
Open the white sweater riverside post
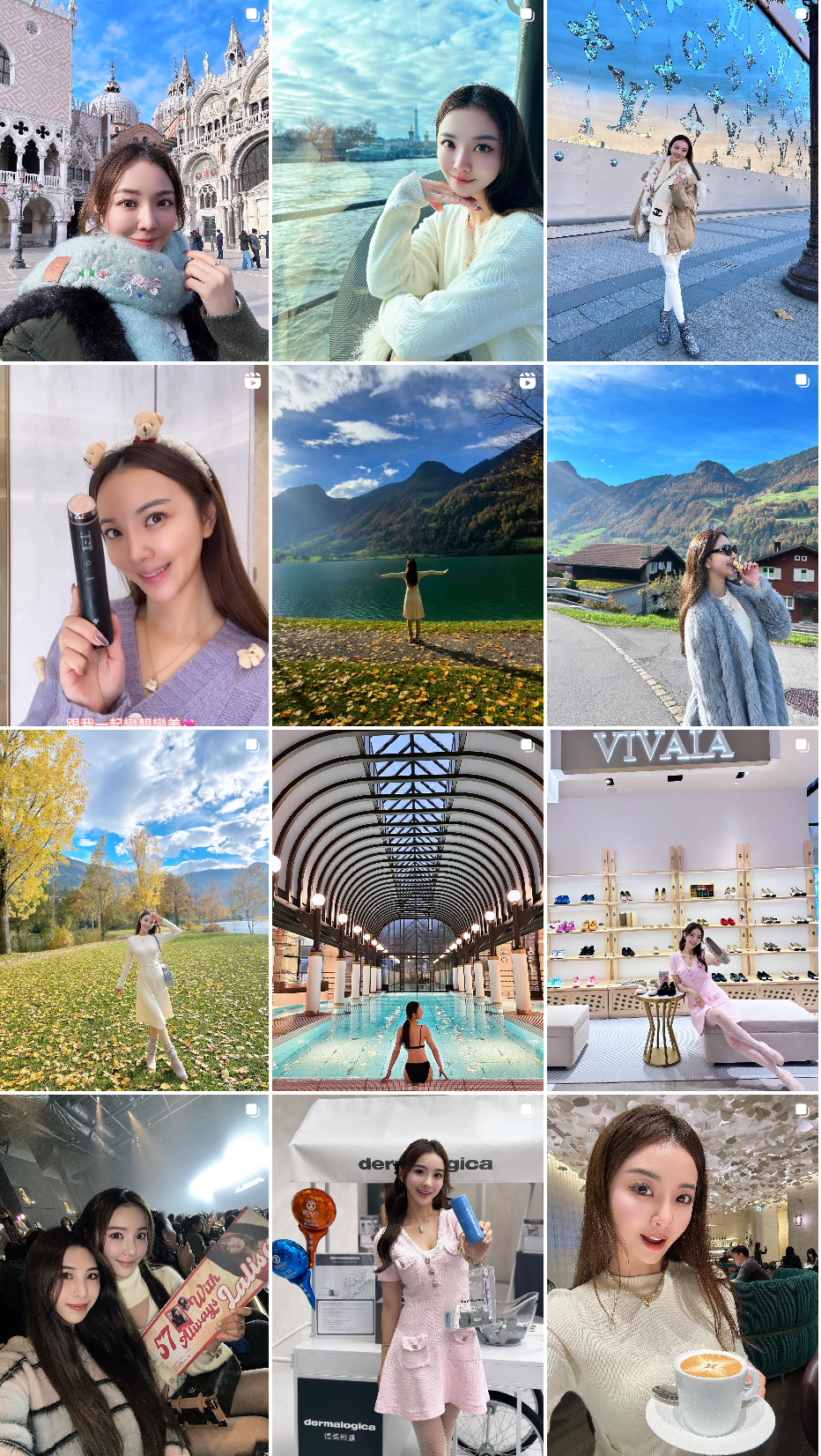[407, 181]
